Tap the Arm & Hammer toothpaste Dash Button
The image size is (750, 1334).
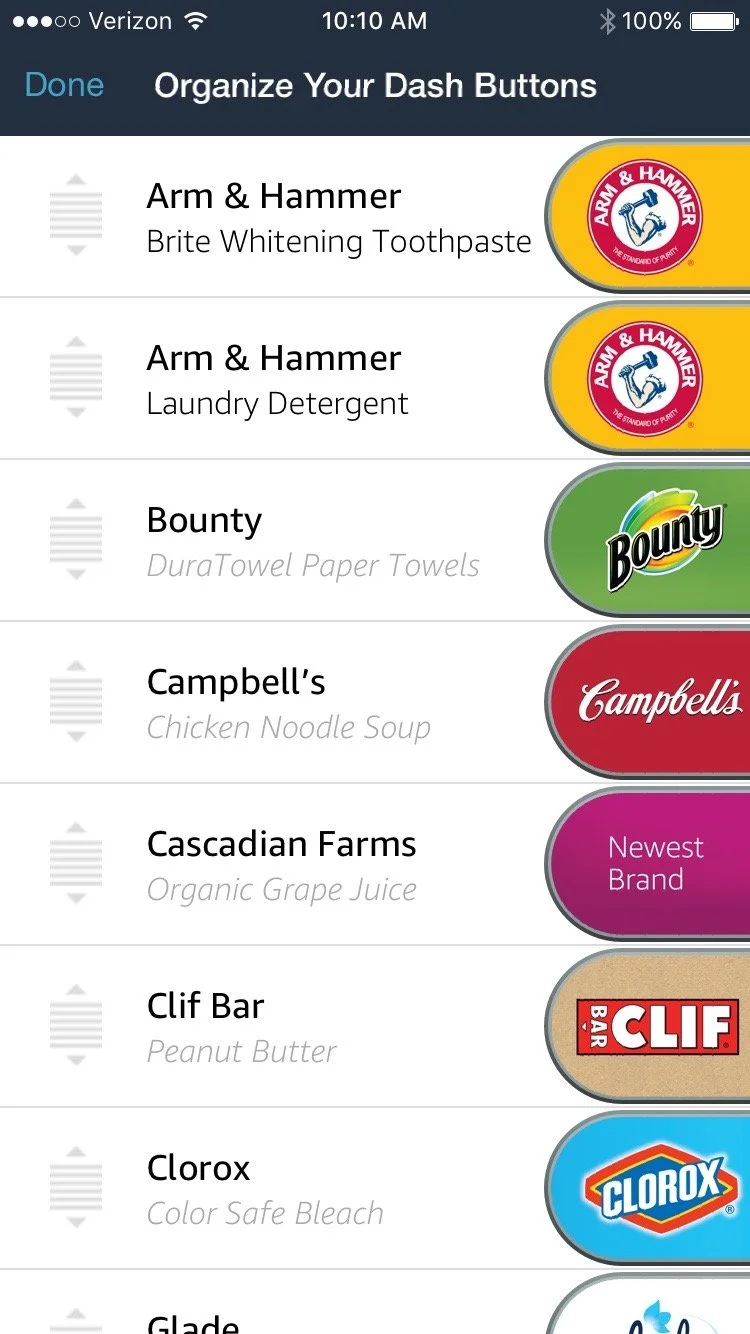(x=650, y=216)
